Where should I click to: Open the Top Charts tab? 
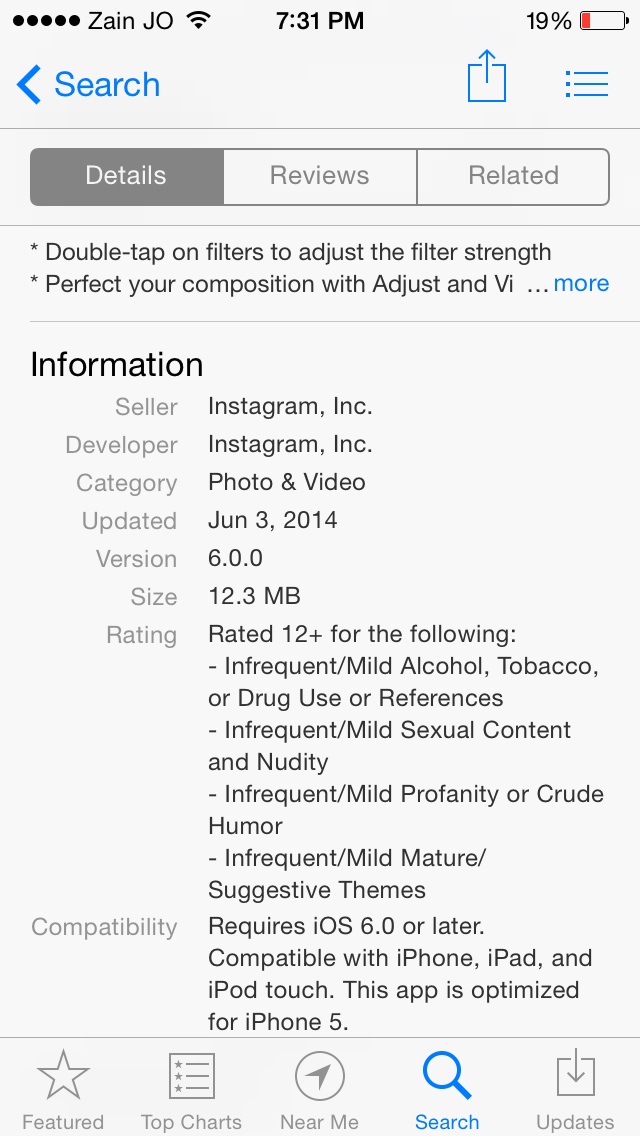[x=191, y=1090]
